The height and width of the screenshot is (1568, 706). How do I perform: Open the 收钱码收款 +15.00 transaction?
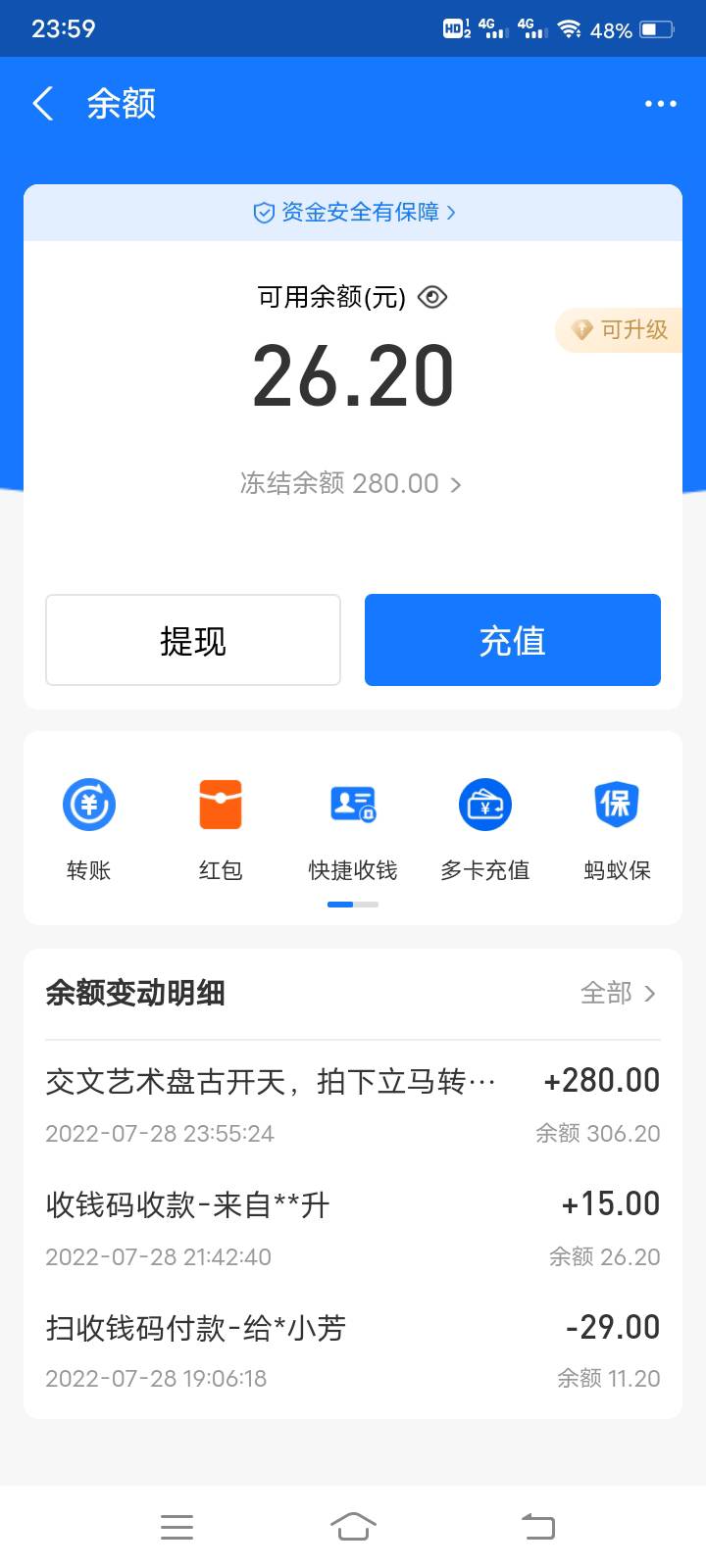point(353,1227)
